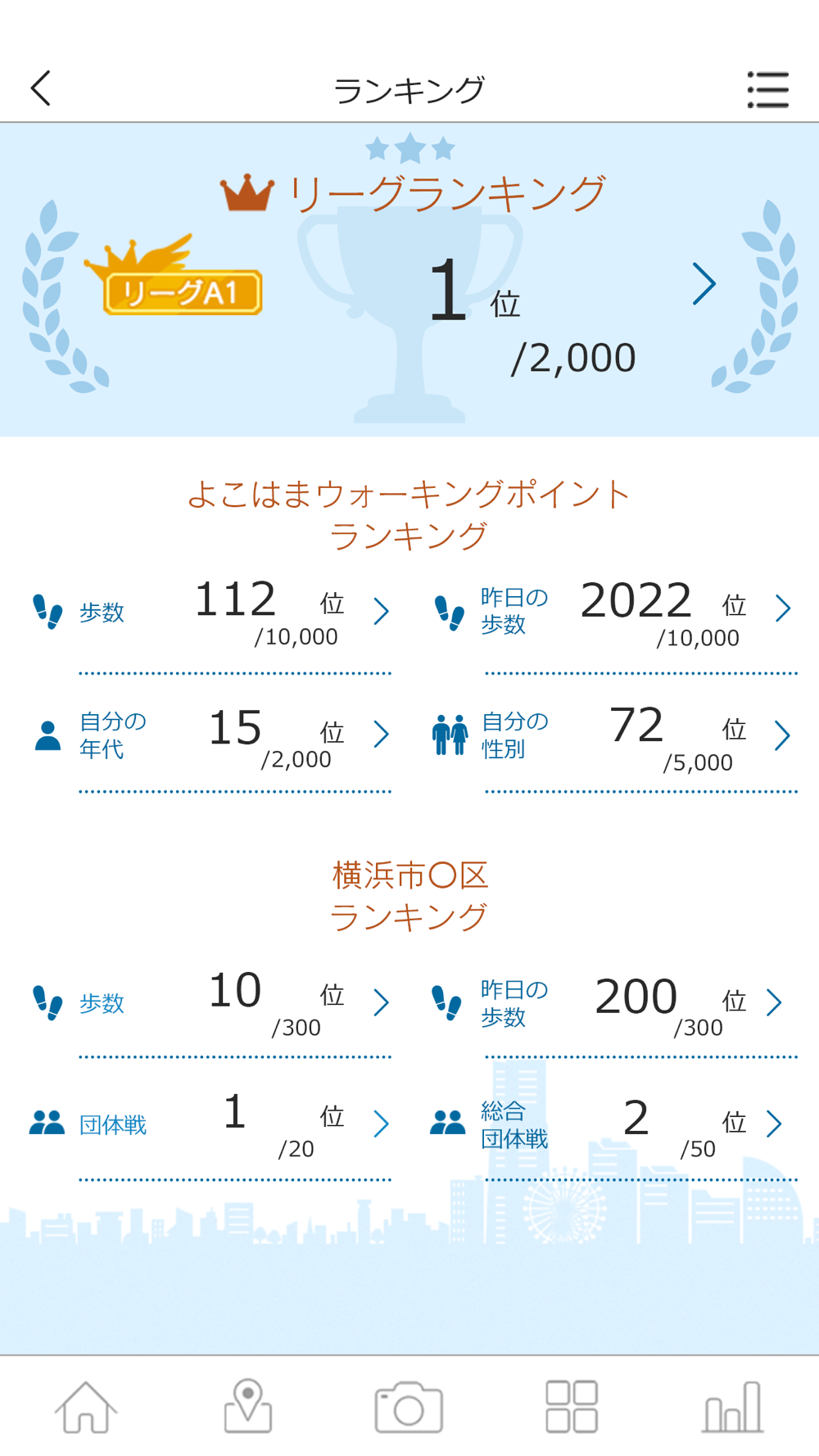Open the リーグランキング details banner
The height and width of the screenshot is (1456, 819).
[x=409, y=280]
